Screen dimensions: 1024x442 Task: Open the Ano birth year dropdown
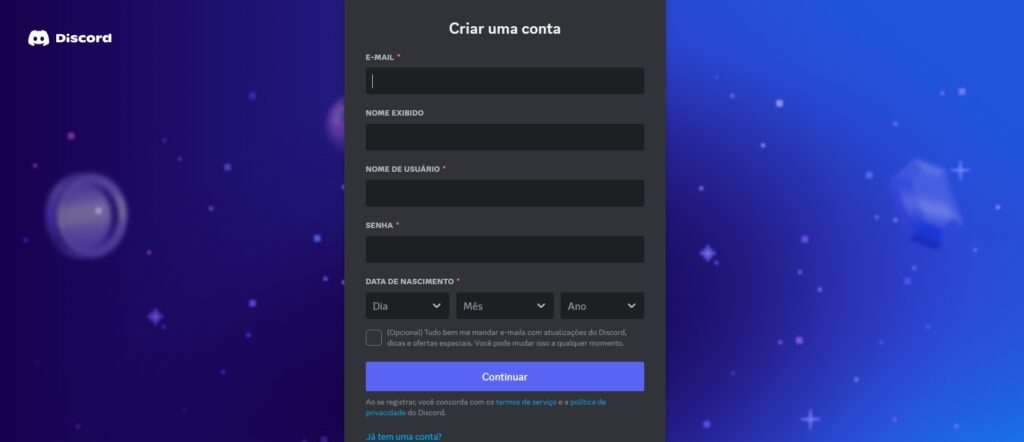pyautogui.click(x=601, y=306)
